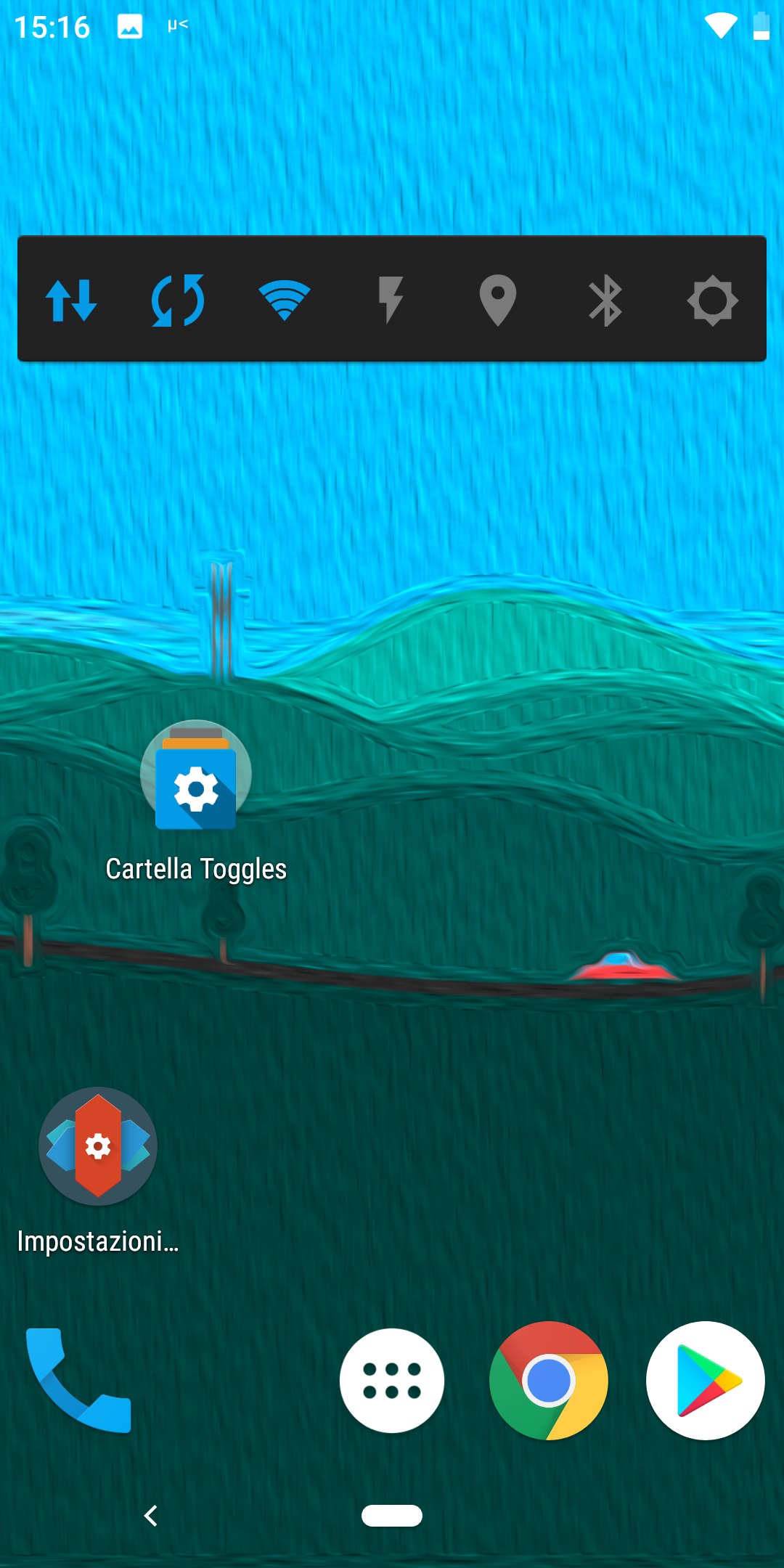
Task: Toggle the lightning bolt widget switch
Action: pos(391,299)
